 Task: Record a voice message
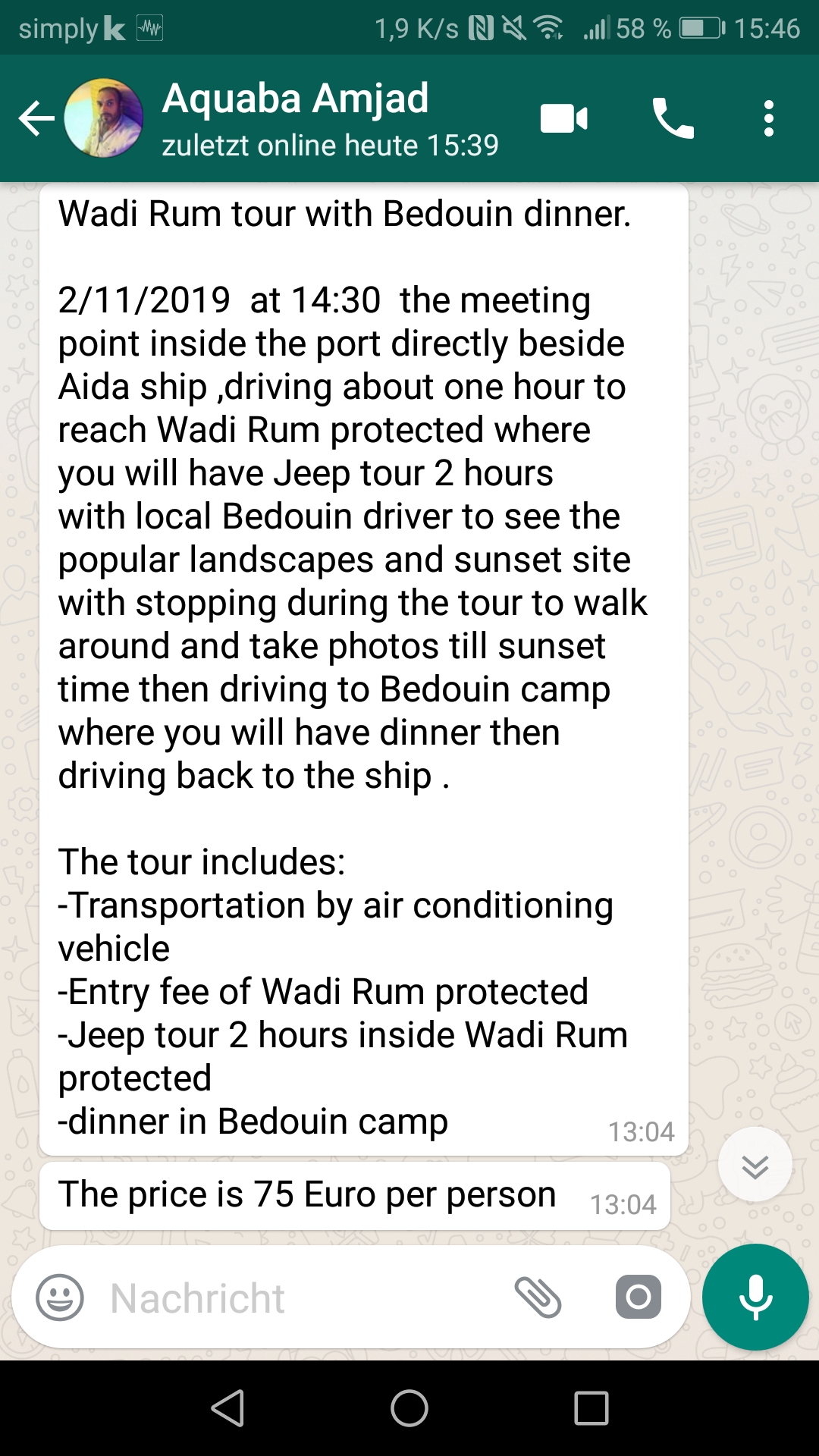tap(755, 1297)
